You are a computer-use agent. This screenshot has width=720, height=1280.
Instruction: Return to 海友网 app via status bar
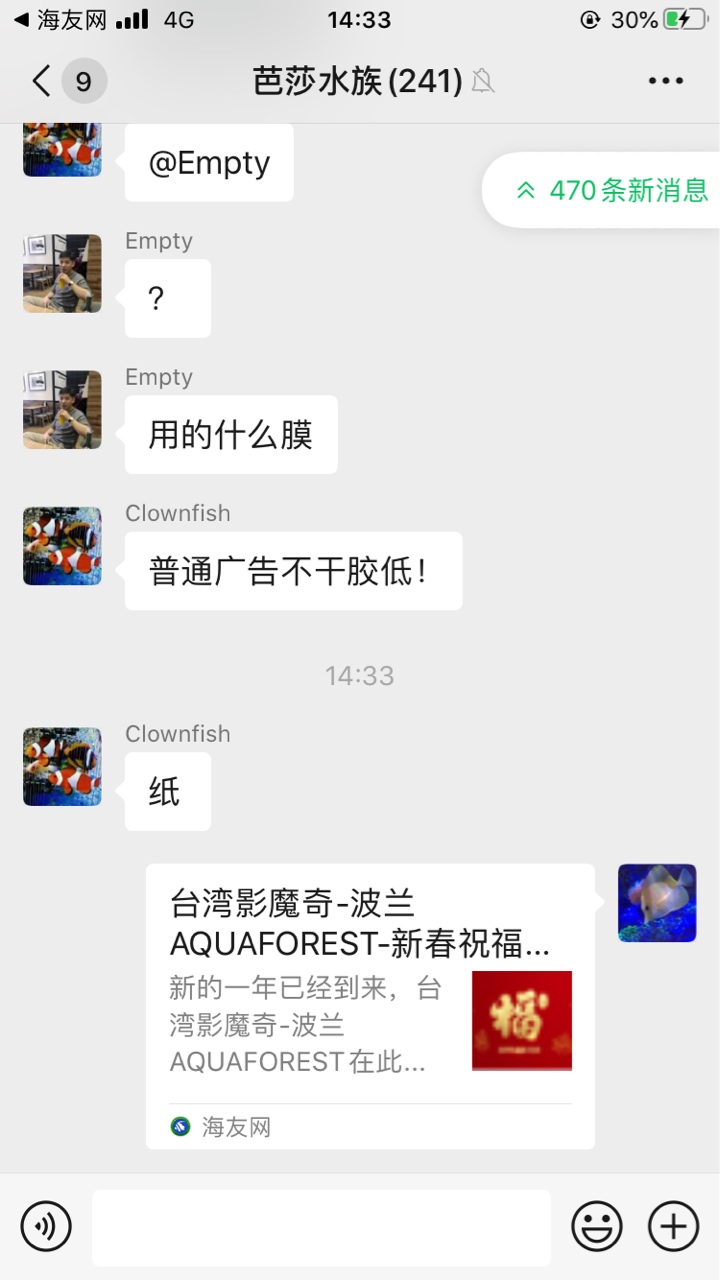[x=60, y=20]
